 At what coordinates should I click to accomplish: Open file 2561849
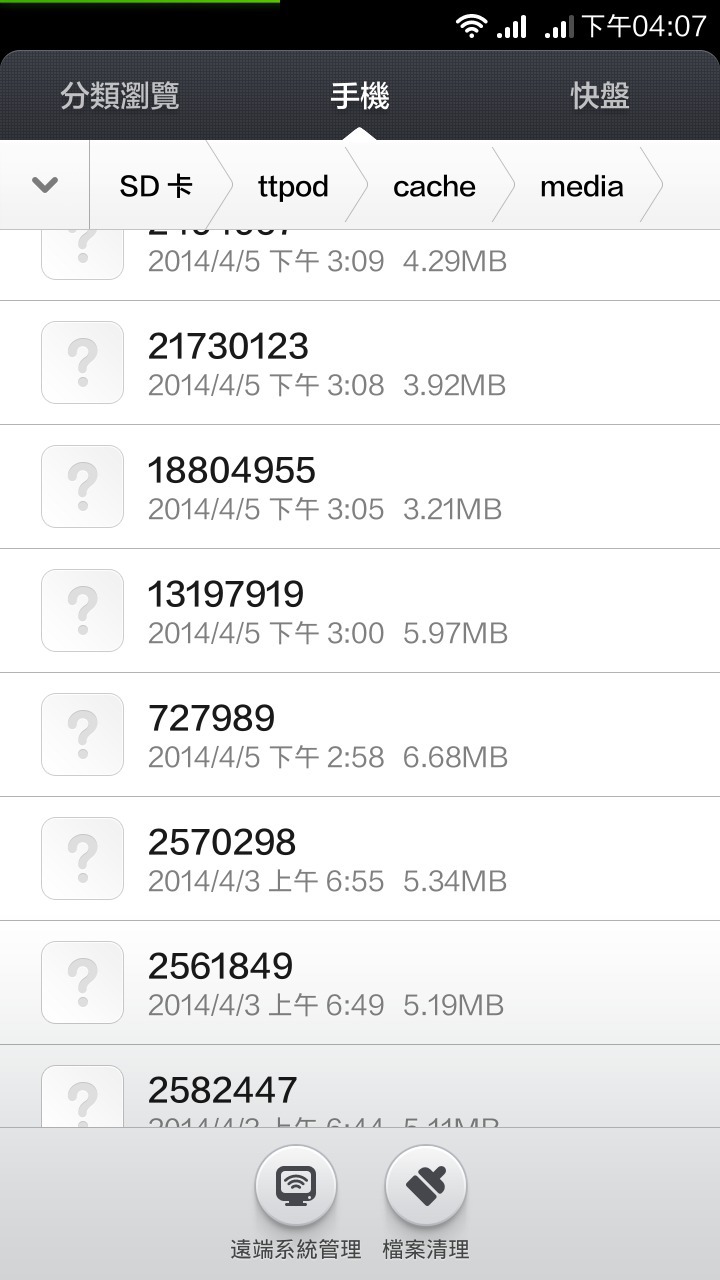[360, 983]
